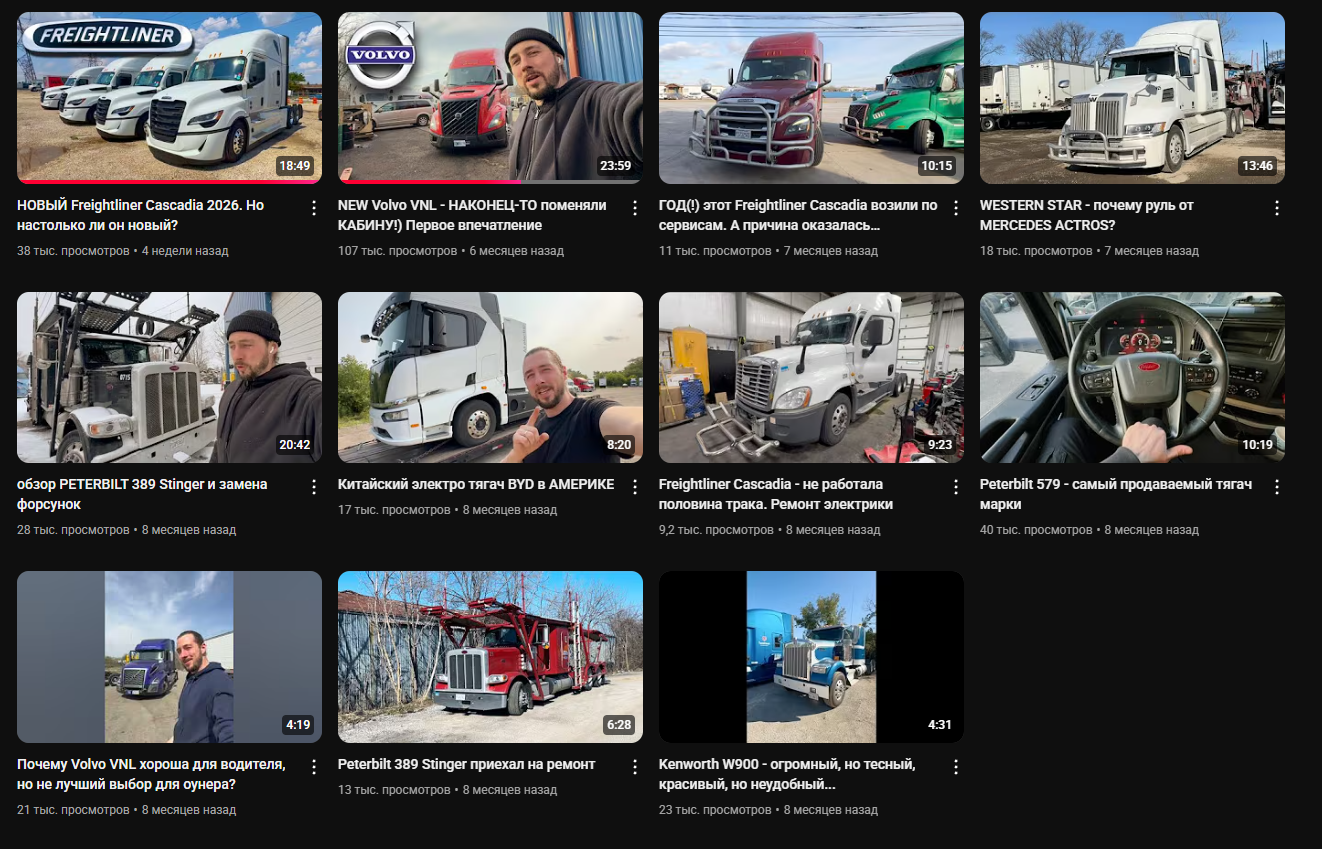This screenshot has height=849, width=1322.
Task: Open more options for Peterbilt 389 приехал на ремонт
Action: pyautogui.click(x=635, y=767)
